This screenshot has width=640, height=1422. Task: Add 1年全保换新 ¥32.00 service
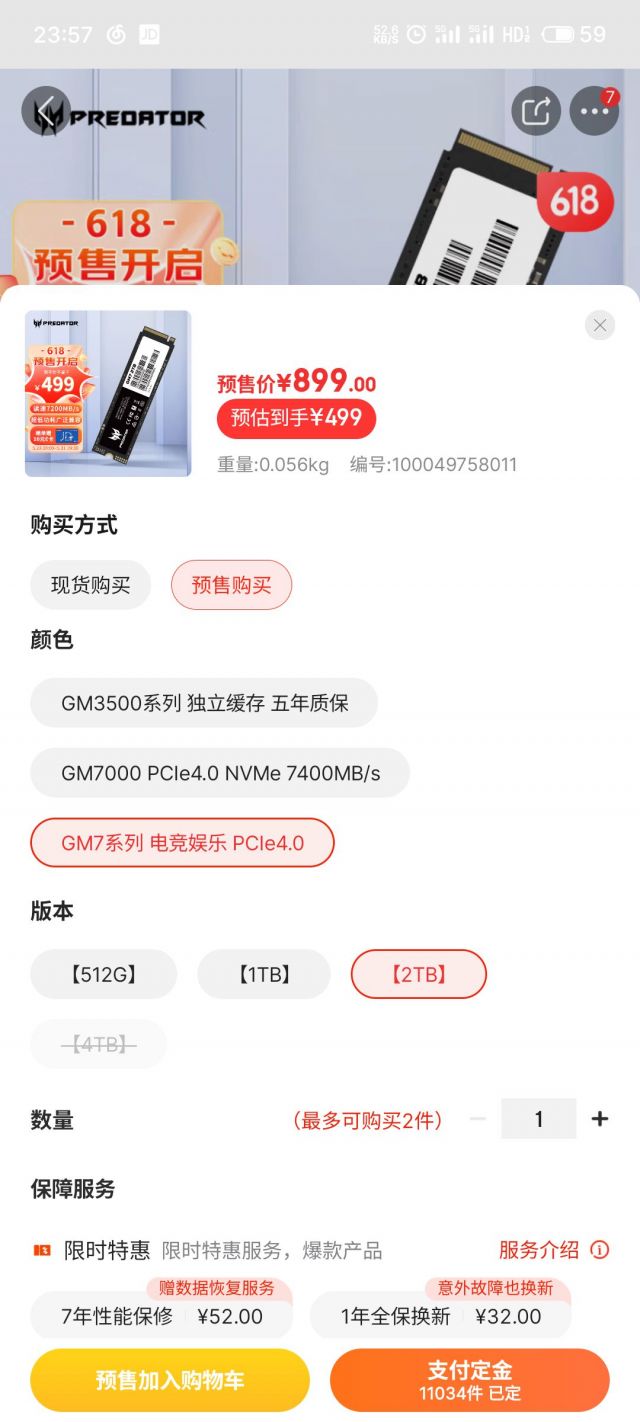click(x=441, y=1316)
